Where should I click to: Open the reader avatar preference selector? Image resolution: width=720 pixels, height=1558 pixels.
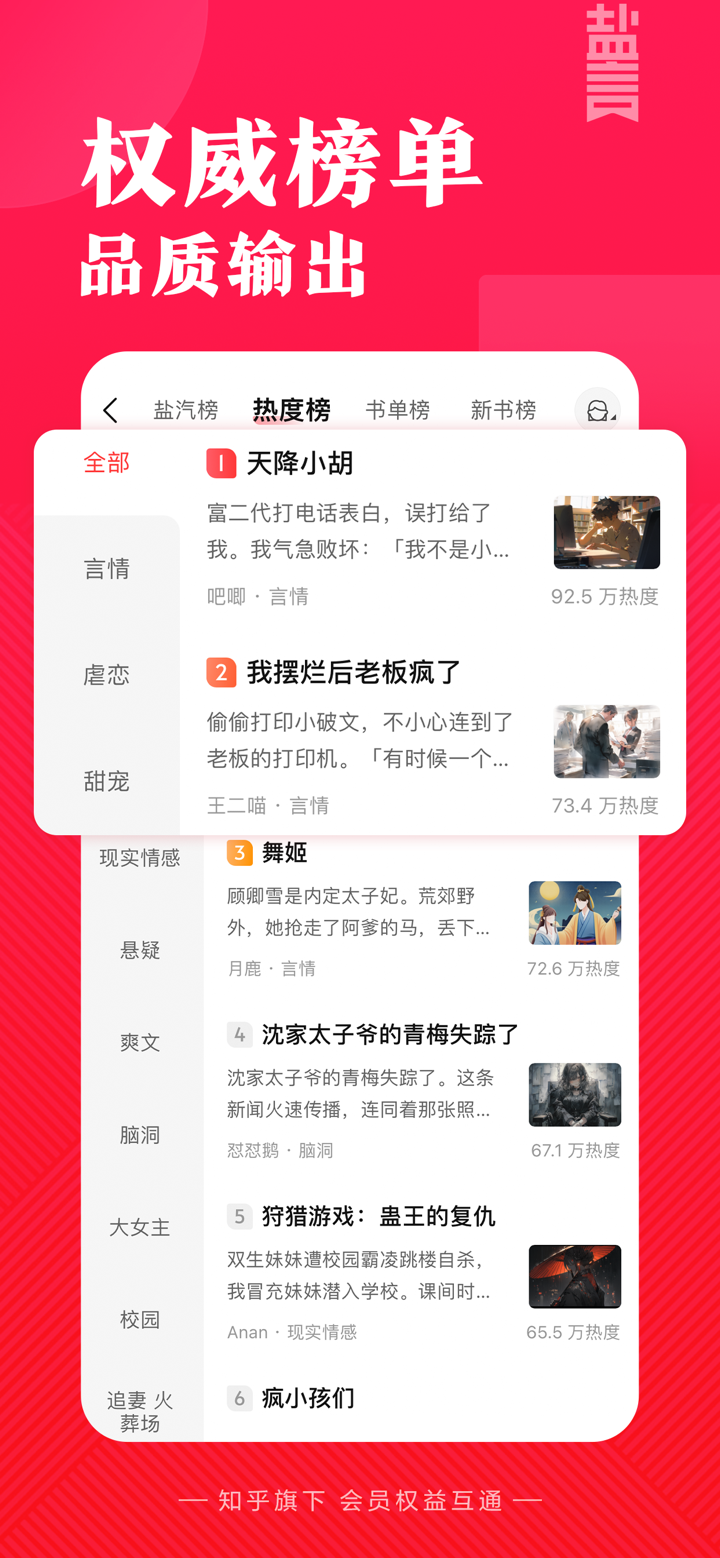point(597,410)
